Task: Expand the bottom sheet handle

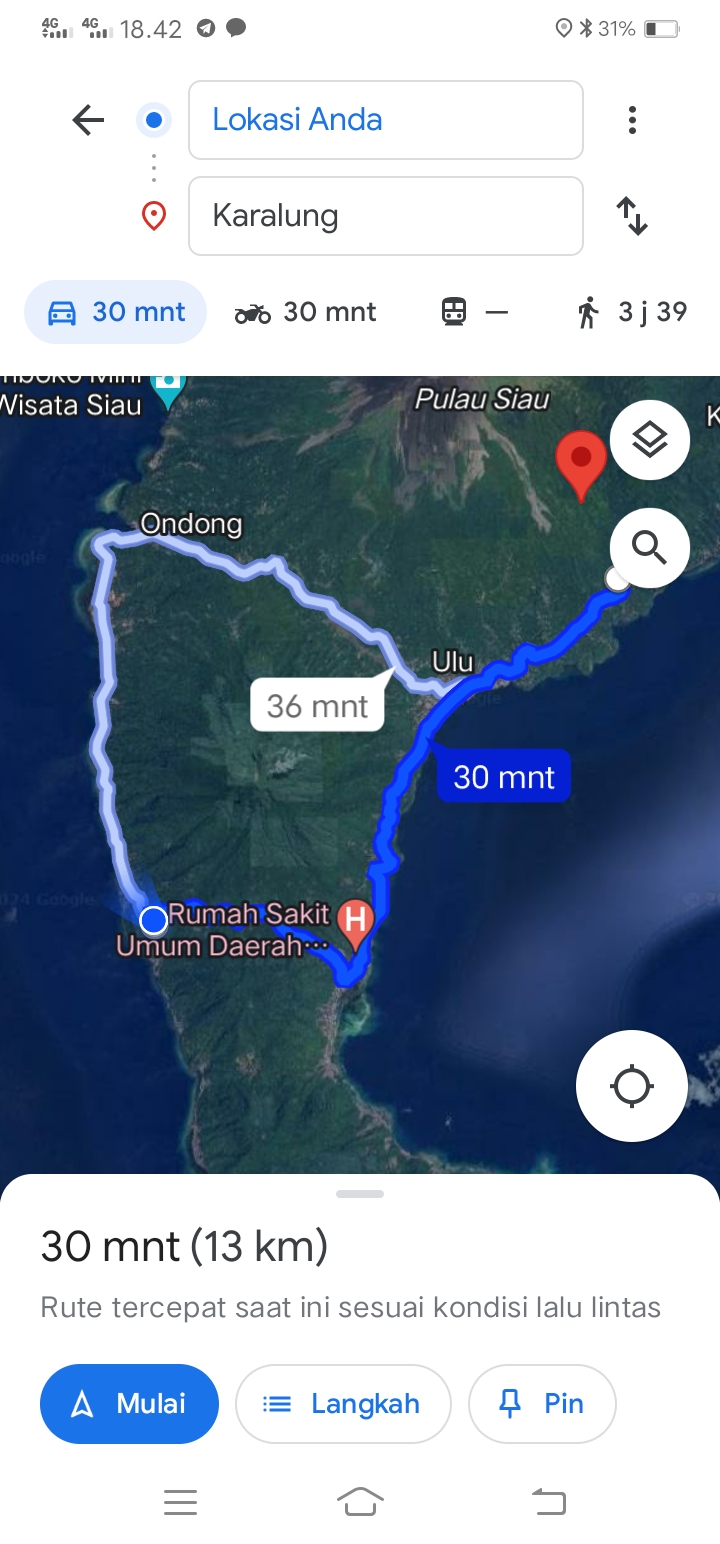Action: click(360, 1194)
